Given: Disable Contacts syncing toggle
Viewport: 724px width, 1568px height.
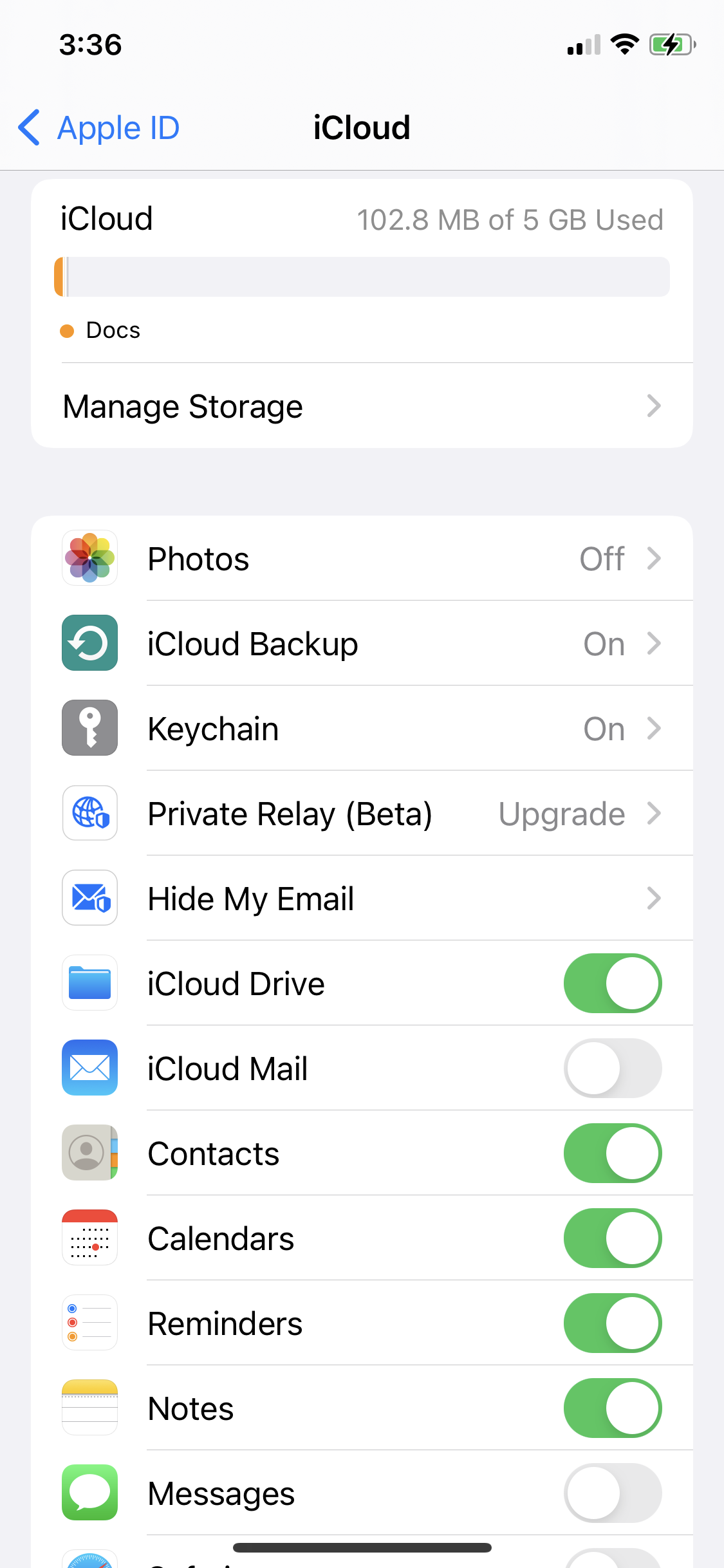Looking at the screenshot, I should tap(612, 1153).
